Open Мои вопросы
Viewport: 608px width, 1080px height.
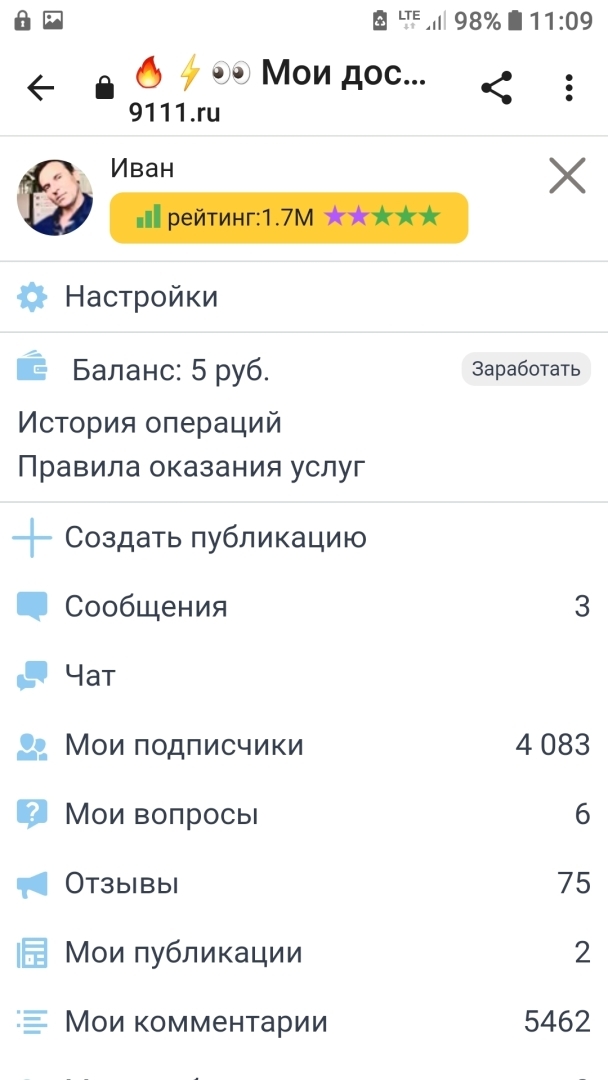click(x=161, y=814)
